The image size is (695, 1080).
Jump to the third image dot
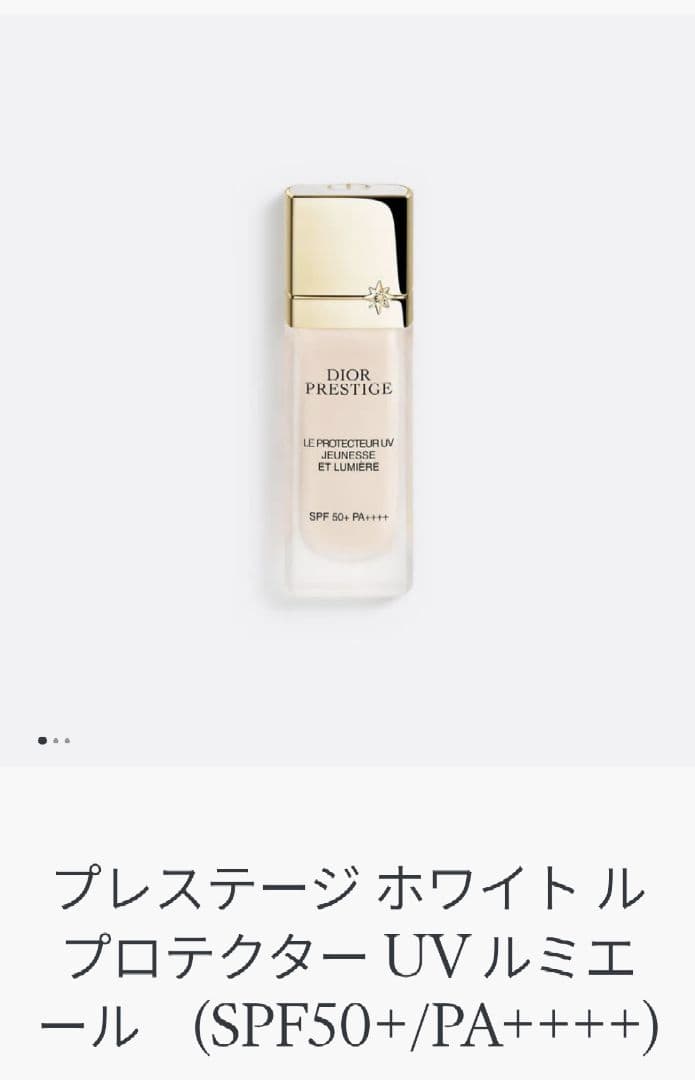coord(67,741)
